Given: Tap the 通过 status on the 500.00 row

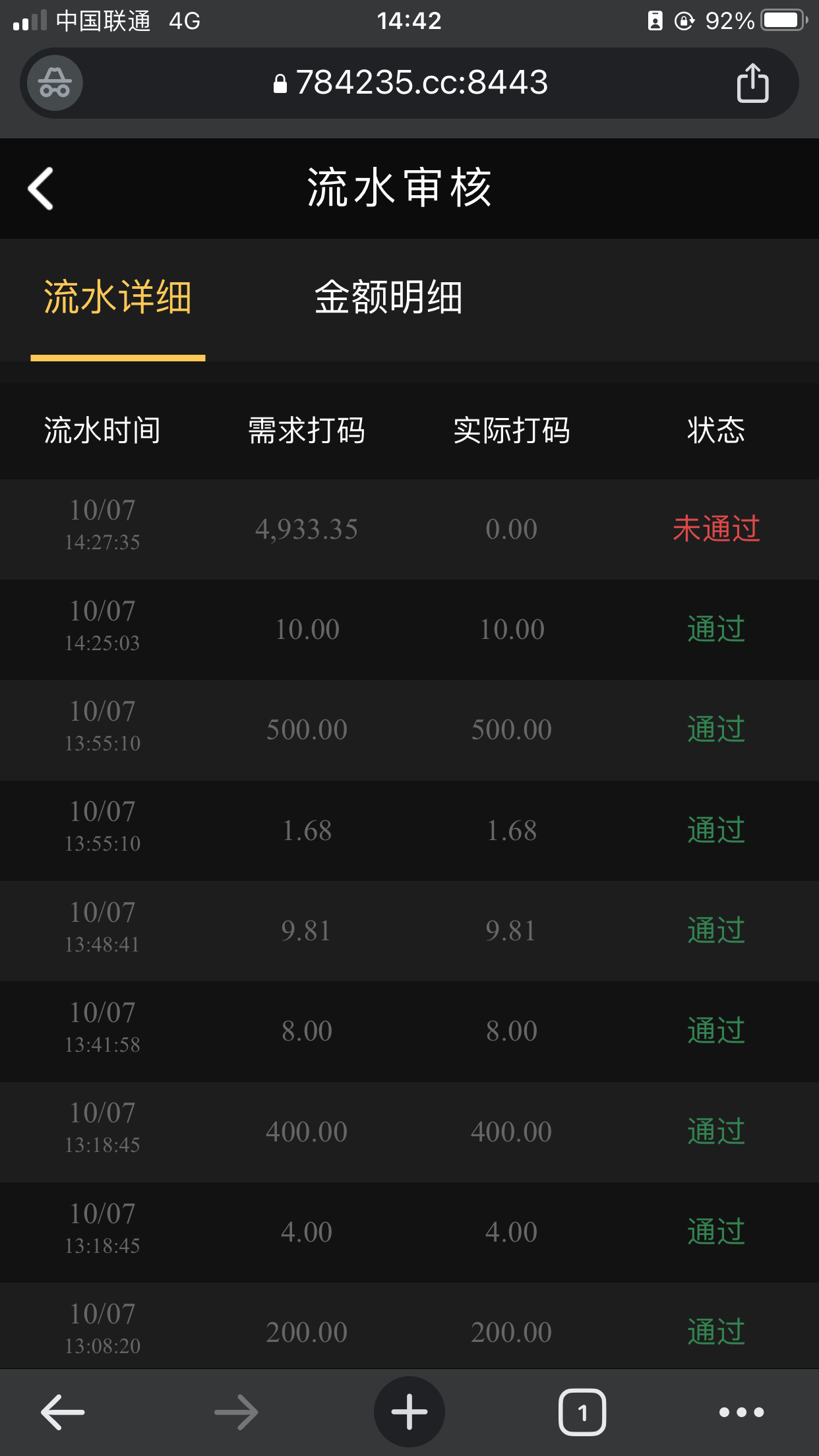Looking at the screenshot, I should click(x=716, y=729).
